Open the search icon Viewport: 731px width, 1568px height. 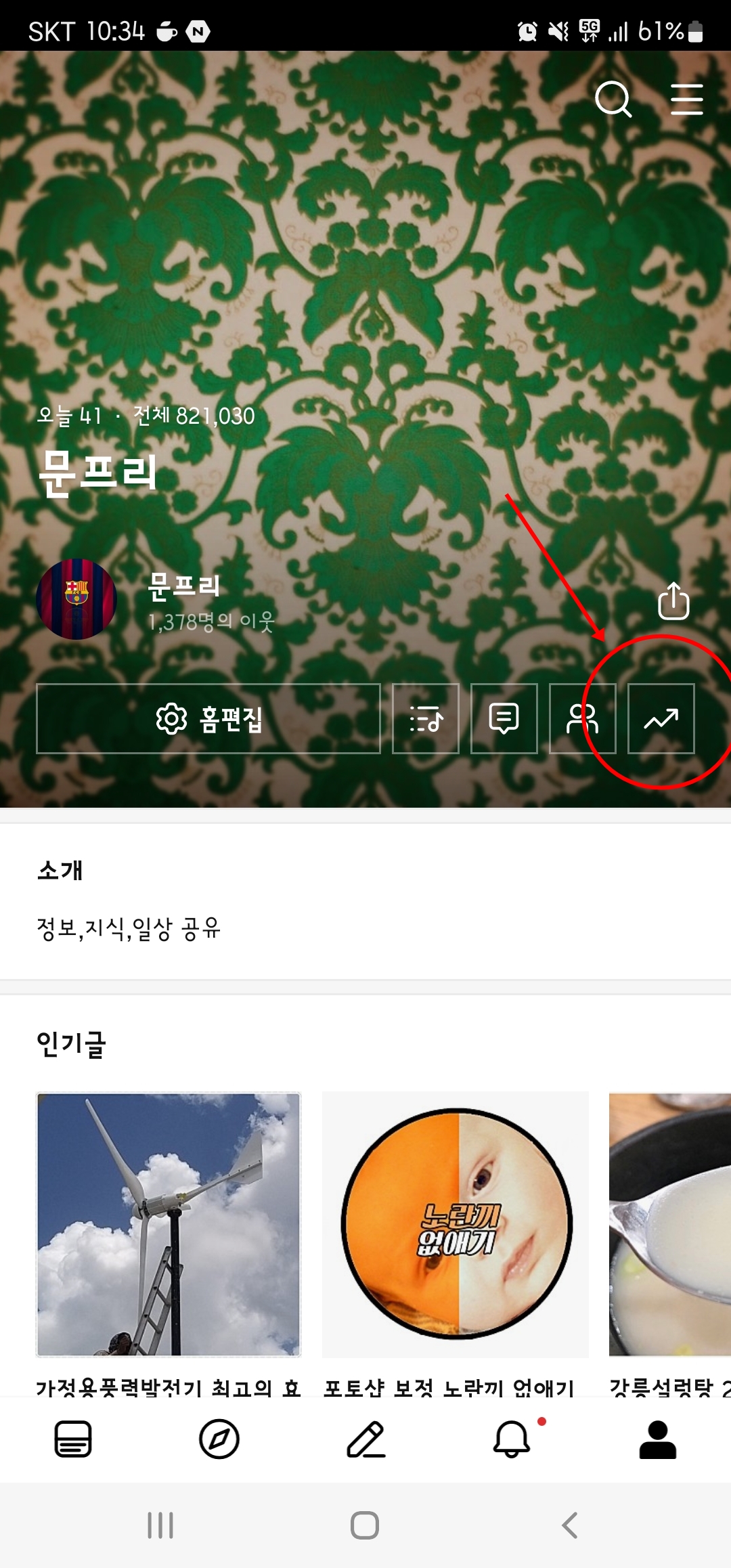(x=613, y=100)
